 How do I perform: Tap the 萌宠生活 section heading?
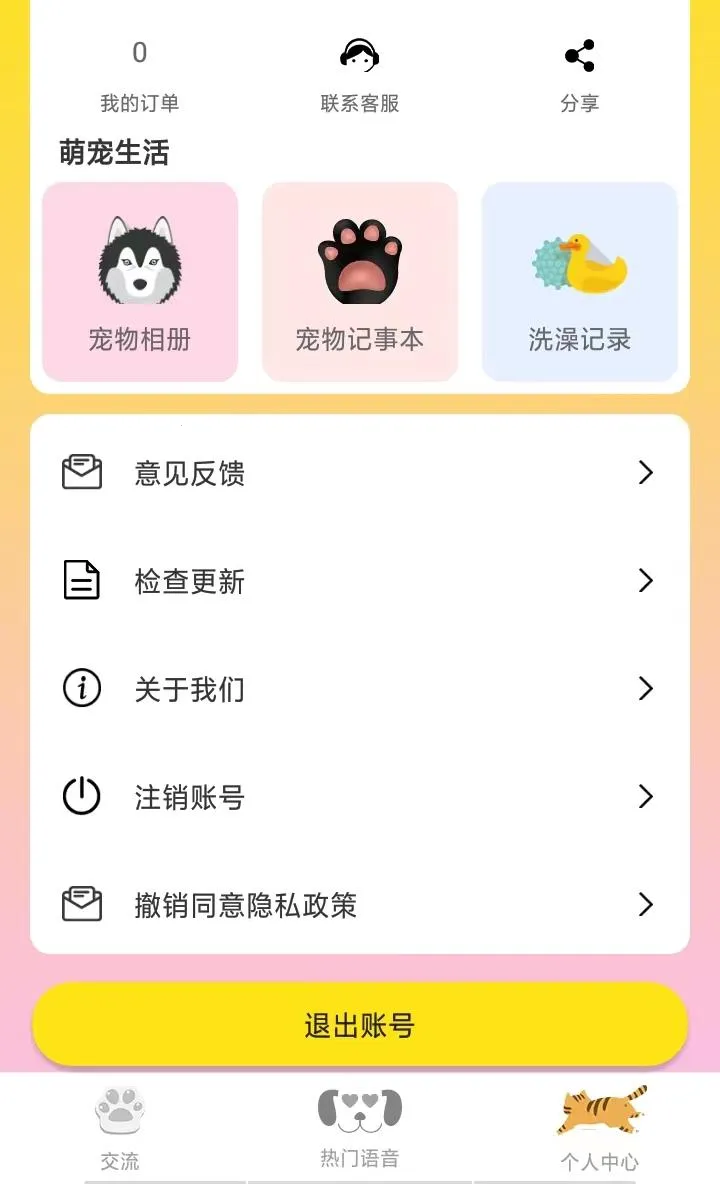(x=116, y=152)
